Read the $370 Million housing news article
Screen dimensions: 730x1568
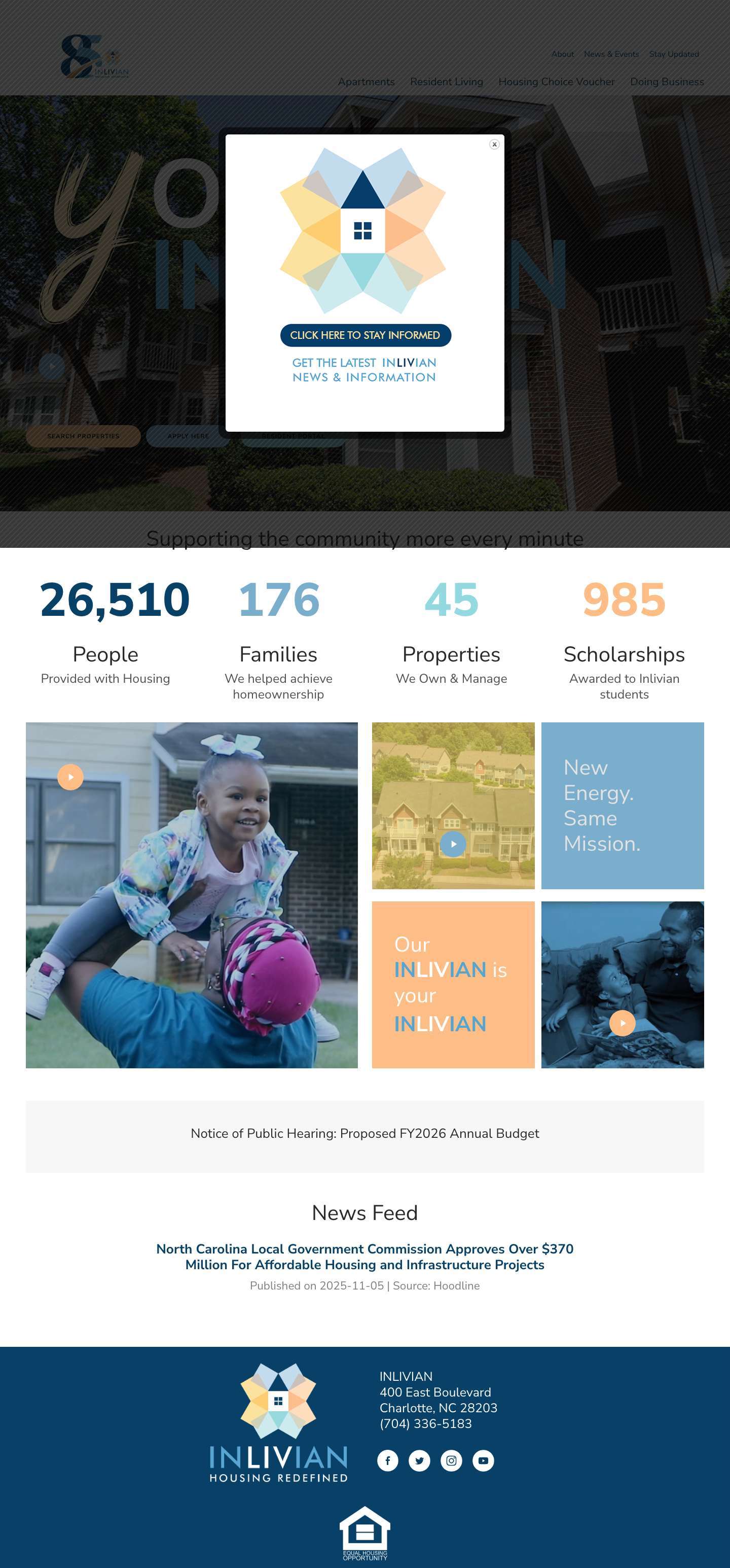365,1257
